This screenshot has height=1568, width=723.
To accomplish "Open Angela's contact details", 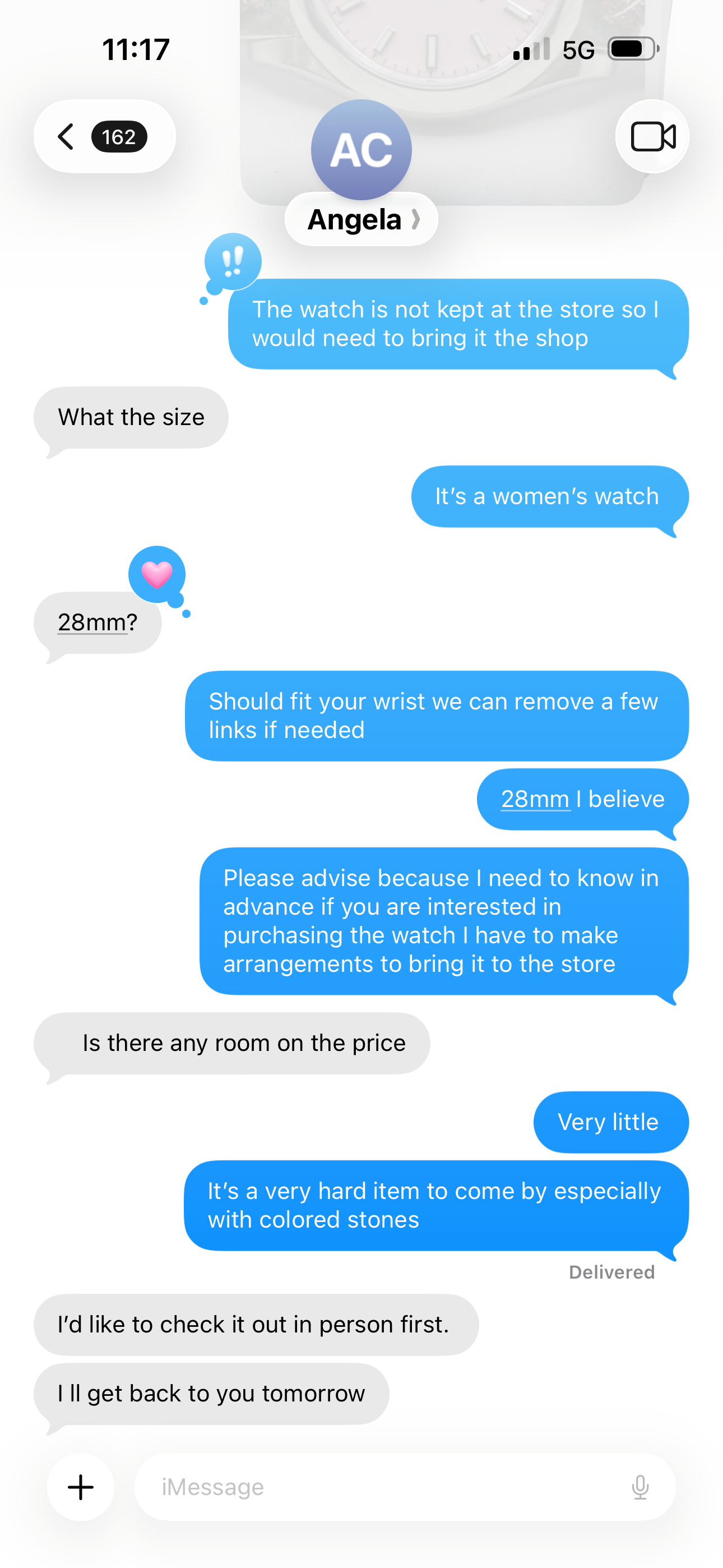I will pos(361,219).
